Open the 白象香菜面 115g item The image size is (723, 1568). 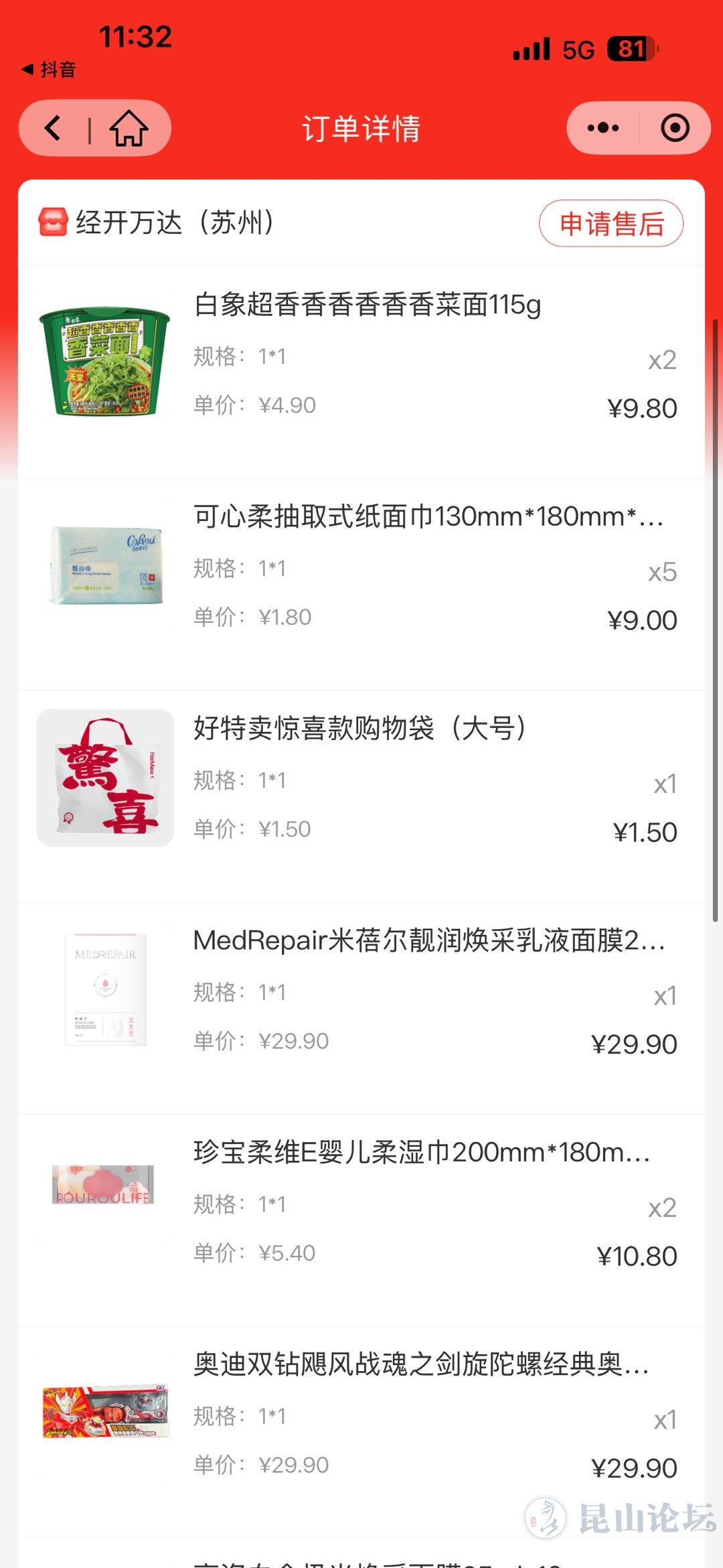[x=367, y=305]
